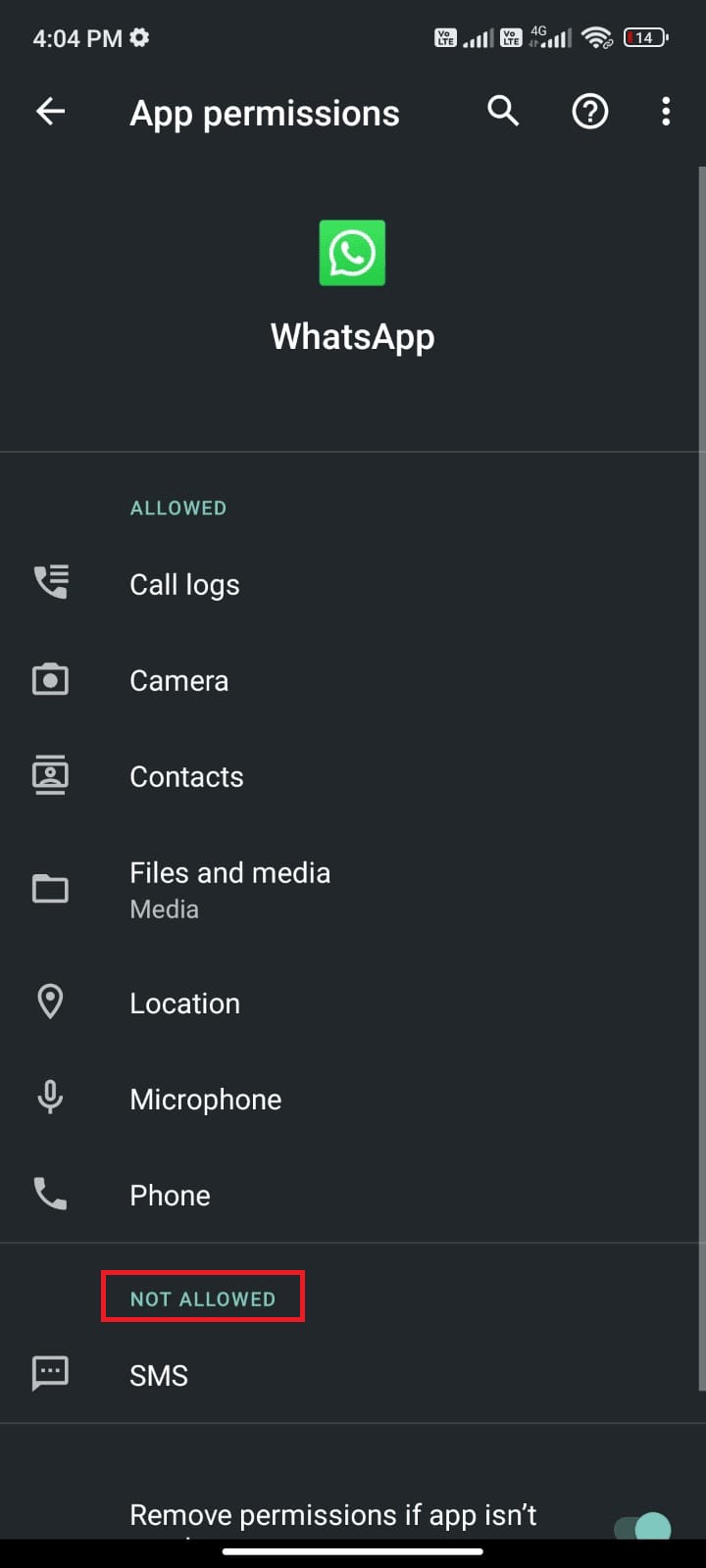
Task: Go back to the previous screen
Action: point(50,112)
